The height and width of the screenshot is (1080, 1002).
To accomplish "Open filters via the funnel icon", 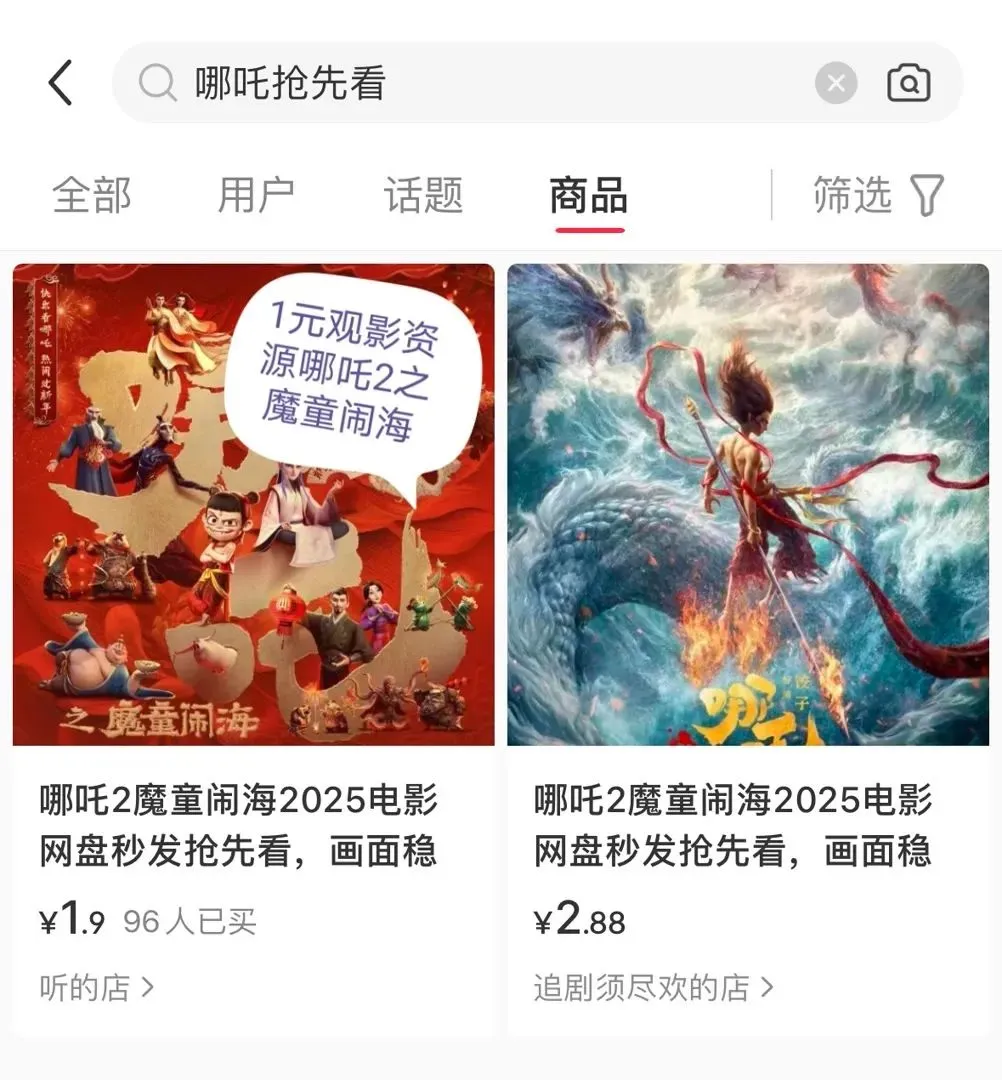I will coord(926,195).
